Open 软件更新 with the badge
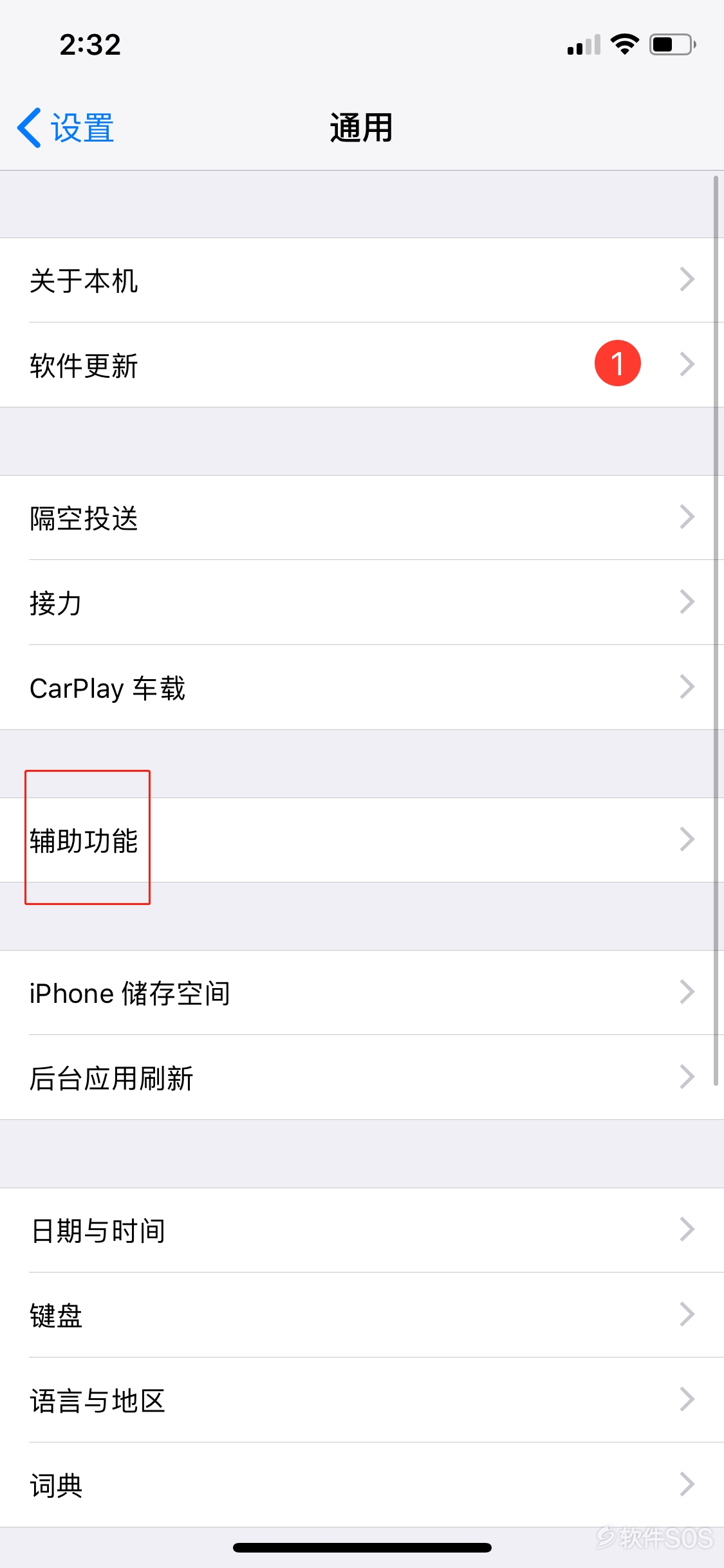 pyautogui.click(x=362, y=364)
